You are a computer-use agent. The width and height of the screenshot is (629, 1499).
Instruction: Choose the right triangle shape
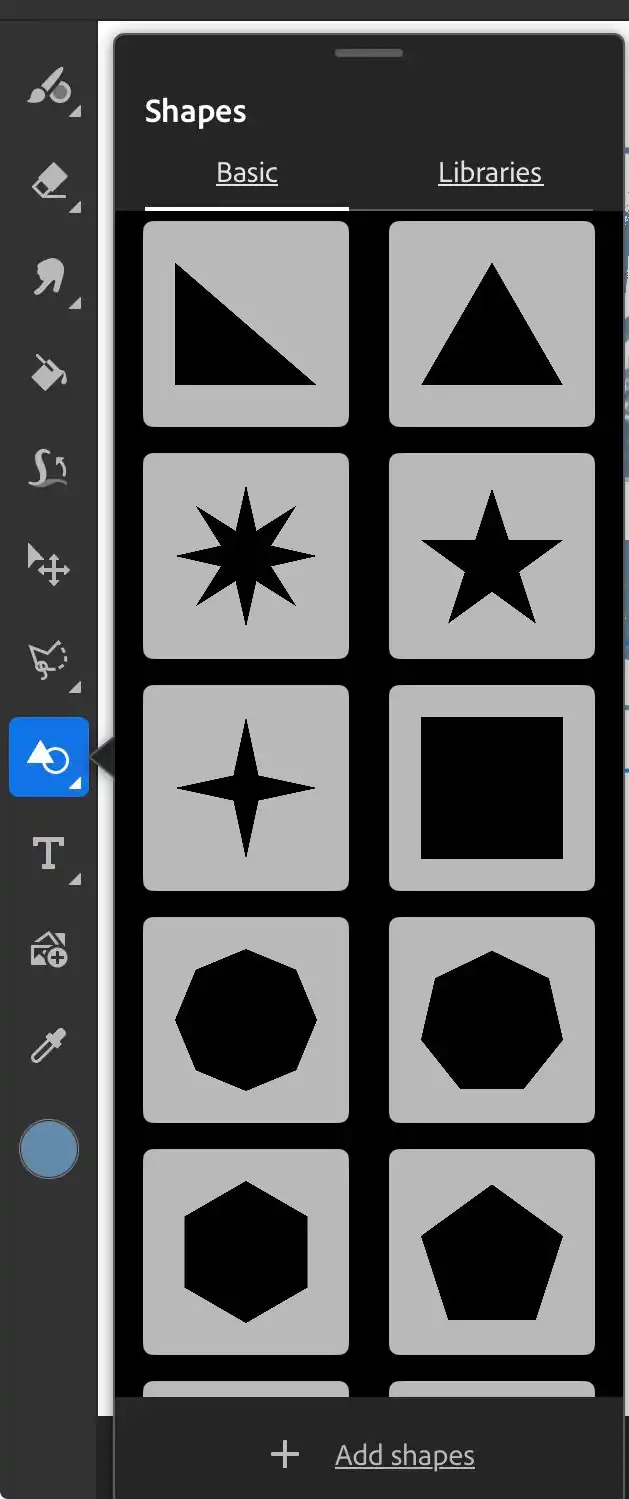coord(246,324)
